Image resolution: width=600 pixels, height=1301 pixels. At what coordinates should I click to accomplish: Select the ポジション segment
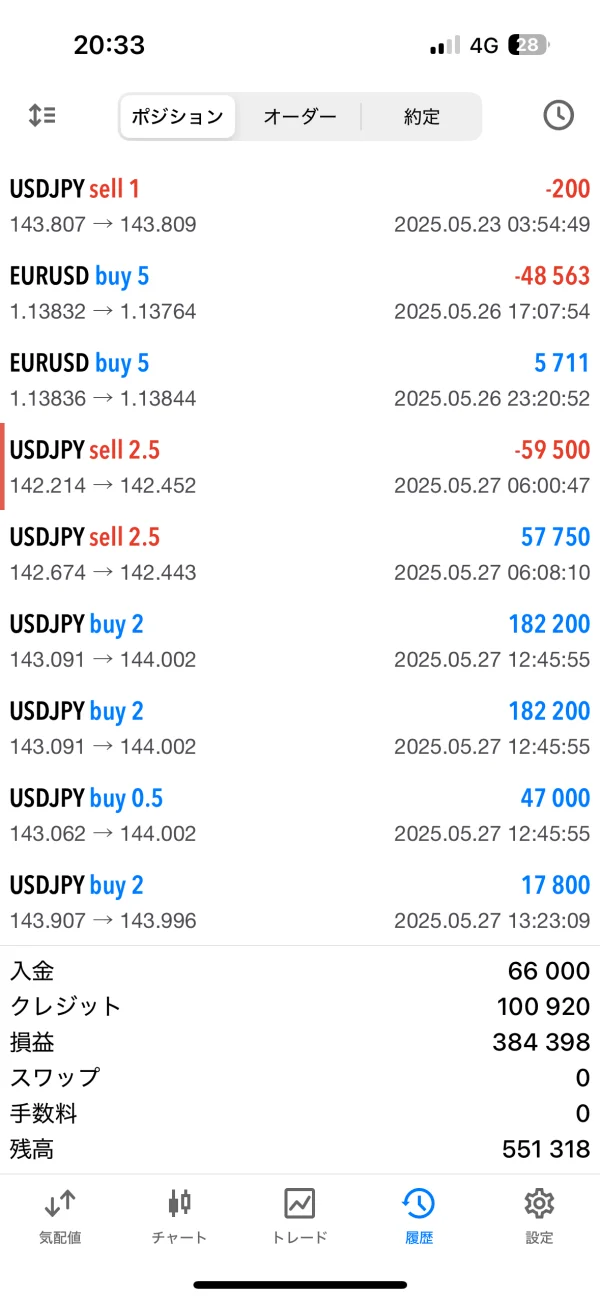click(x=178, y=116)
